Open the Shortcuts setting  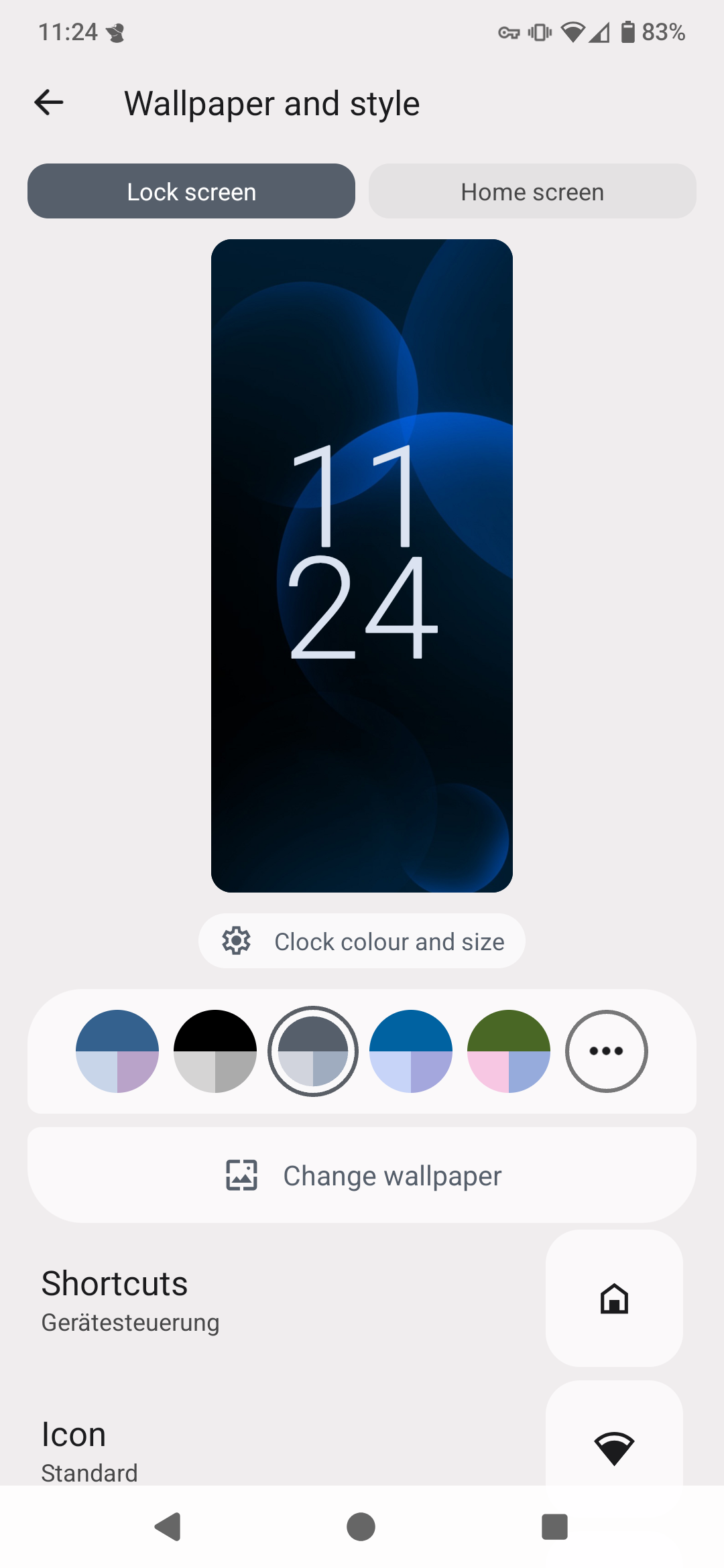pos(268,1299)
